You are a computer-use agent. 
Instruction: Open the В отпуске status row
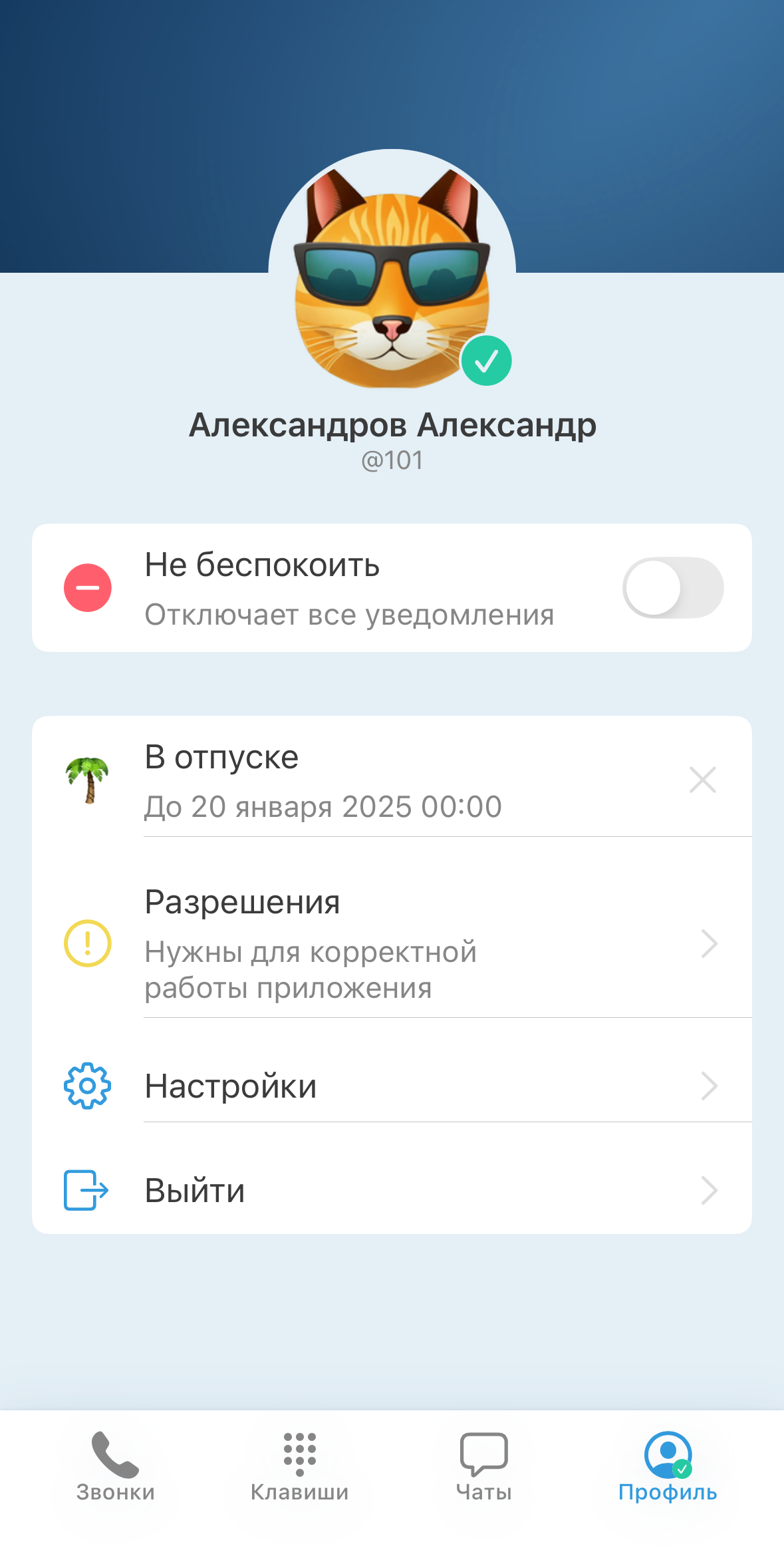tap(372, 780)
